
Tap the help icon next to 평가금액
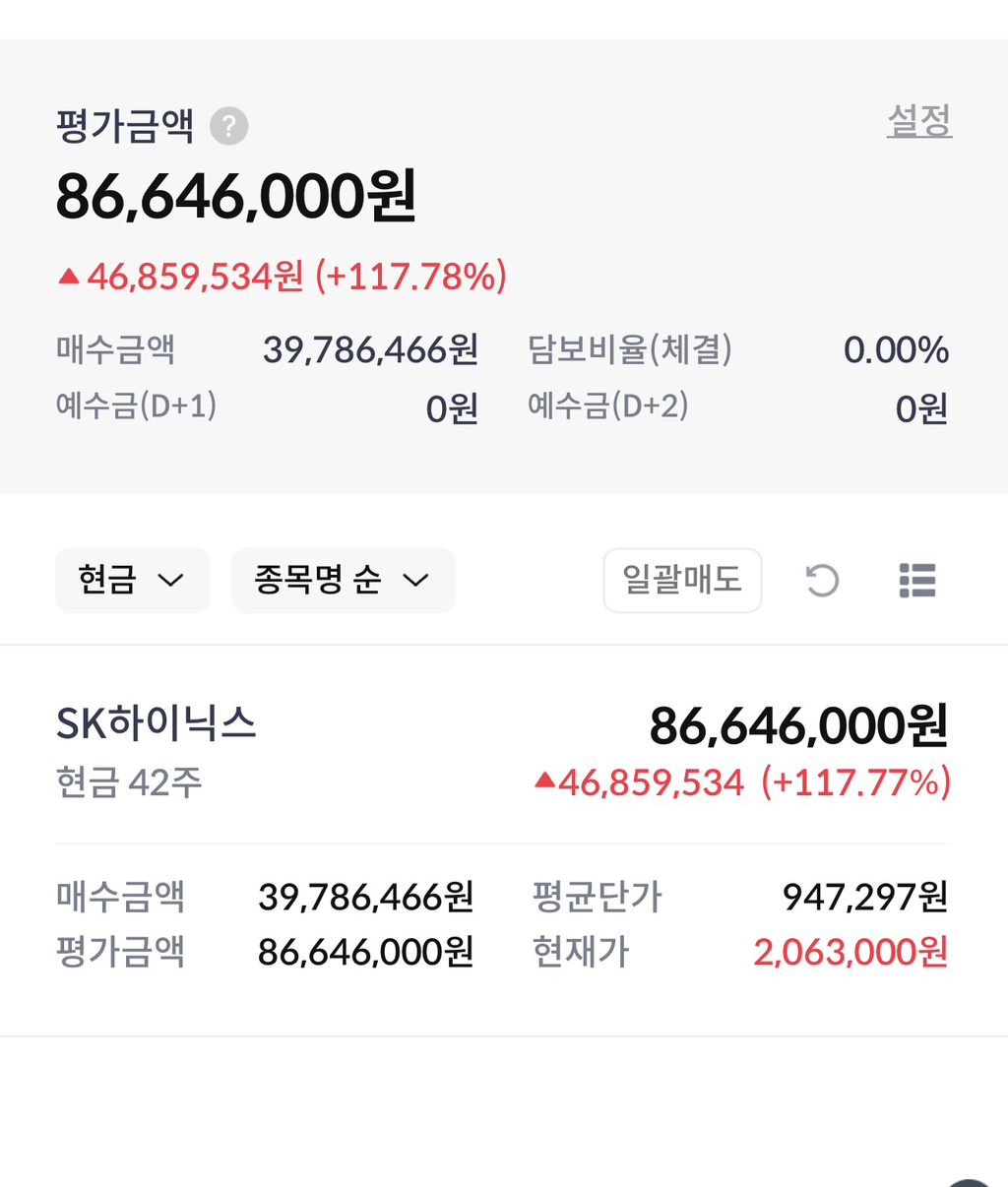[x=229, y=126]
